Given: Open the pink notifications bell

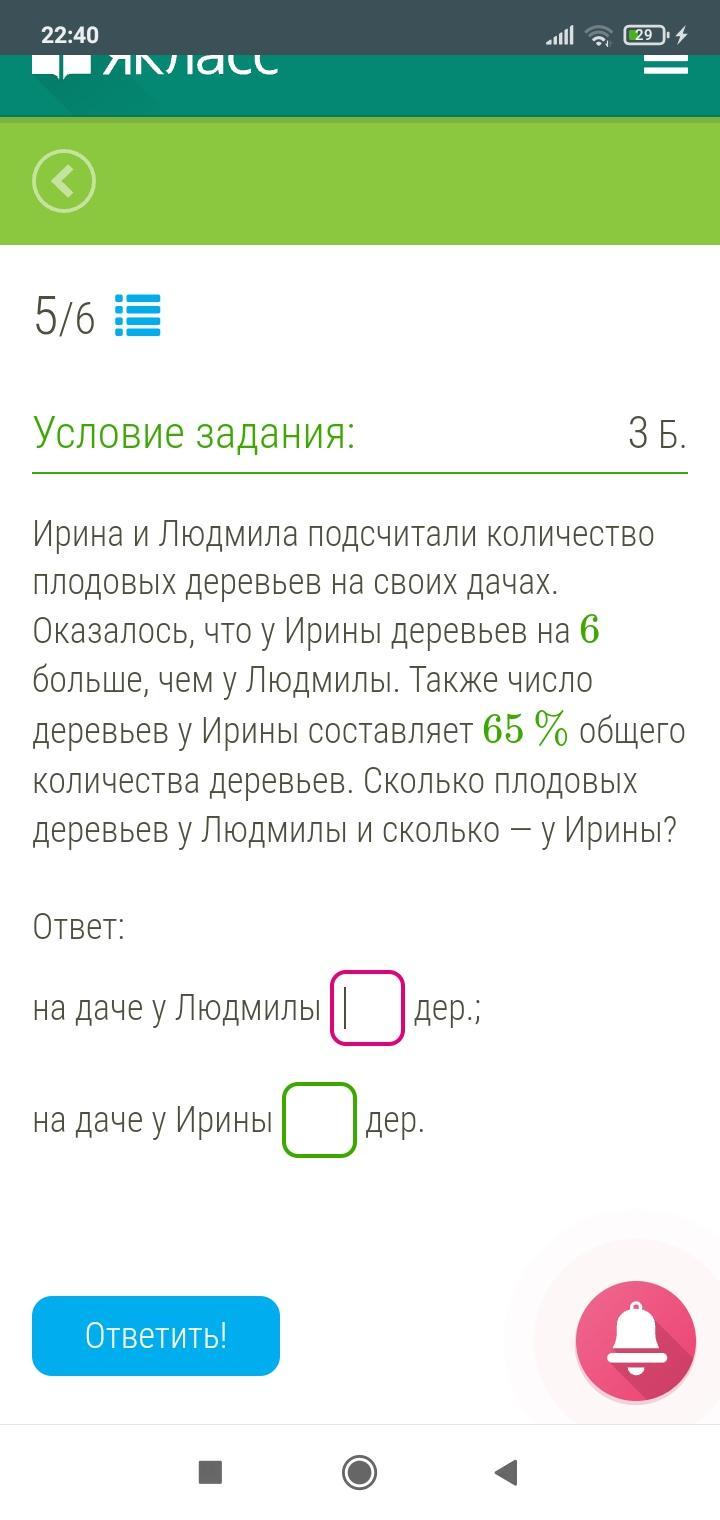Looking at the screenshot, I should (636, 1341).
